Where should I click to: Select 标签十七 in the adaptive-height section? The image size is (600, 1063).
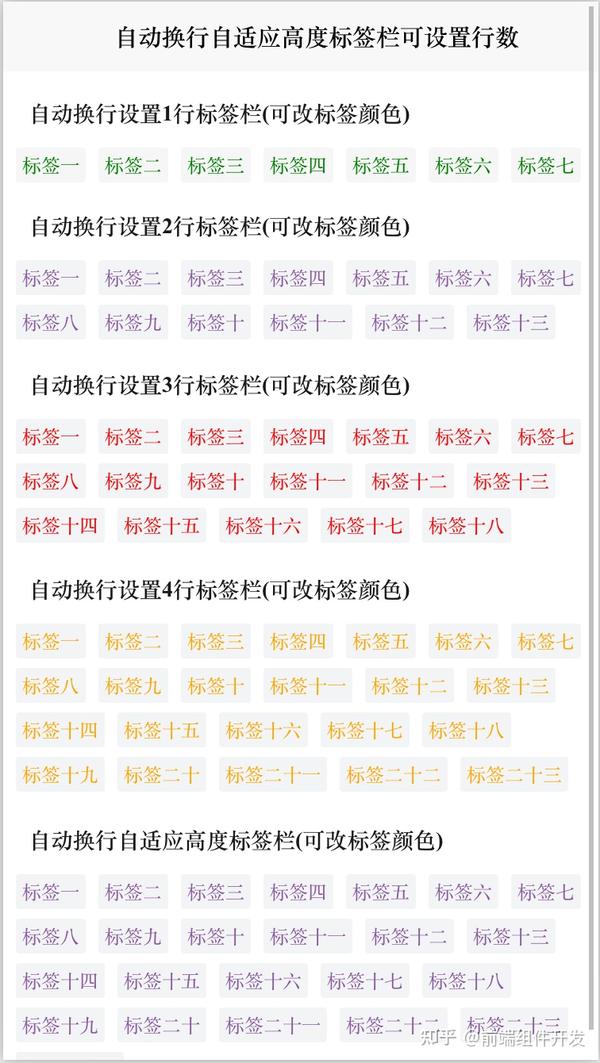coord(365,981)
